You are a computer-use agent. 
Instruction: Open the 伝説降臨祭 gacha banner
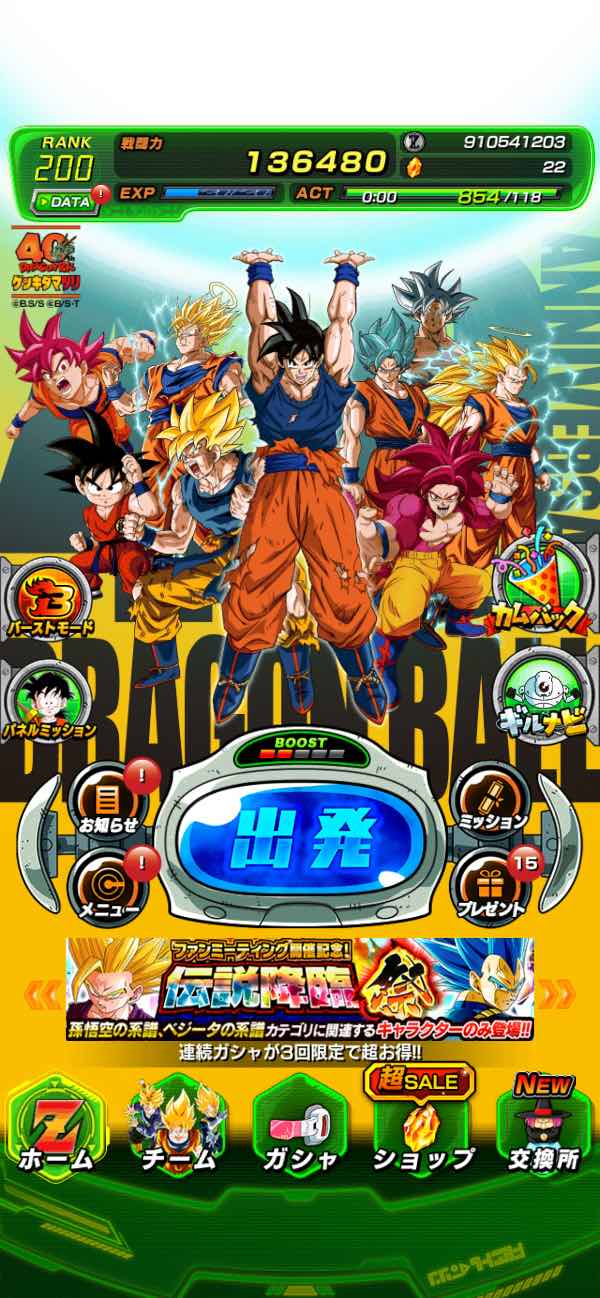[300, 988]
